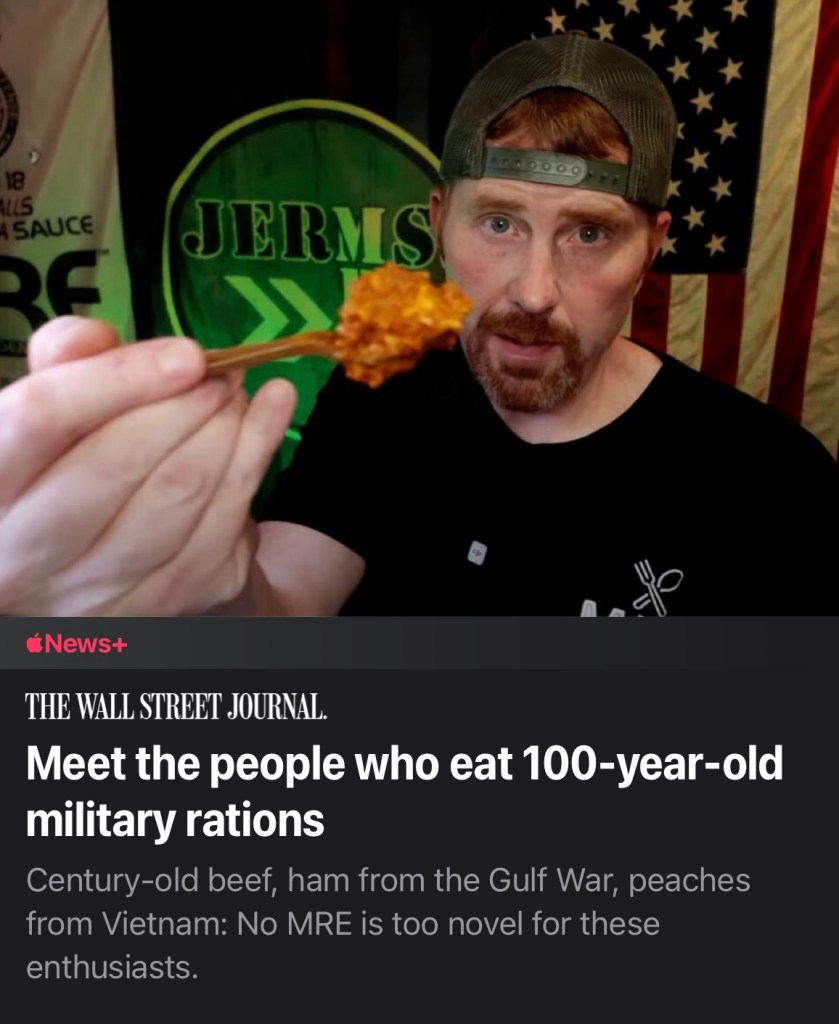The height and width of the screenshot is (1024, 839).
Task: Open the 100-year-old military rations article
Action: click(x=404, y=792)
